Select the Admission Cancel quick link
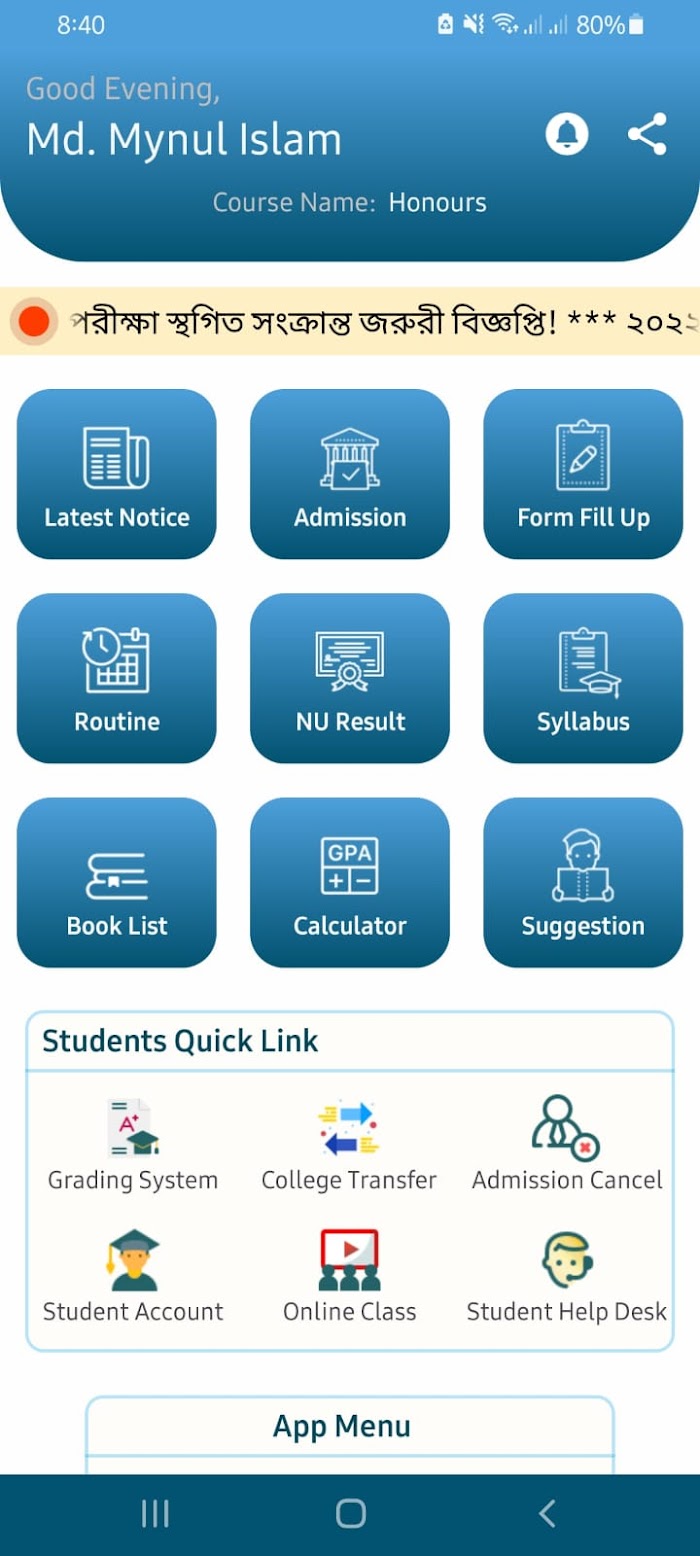 [x=567, y=1145]
